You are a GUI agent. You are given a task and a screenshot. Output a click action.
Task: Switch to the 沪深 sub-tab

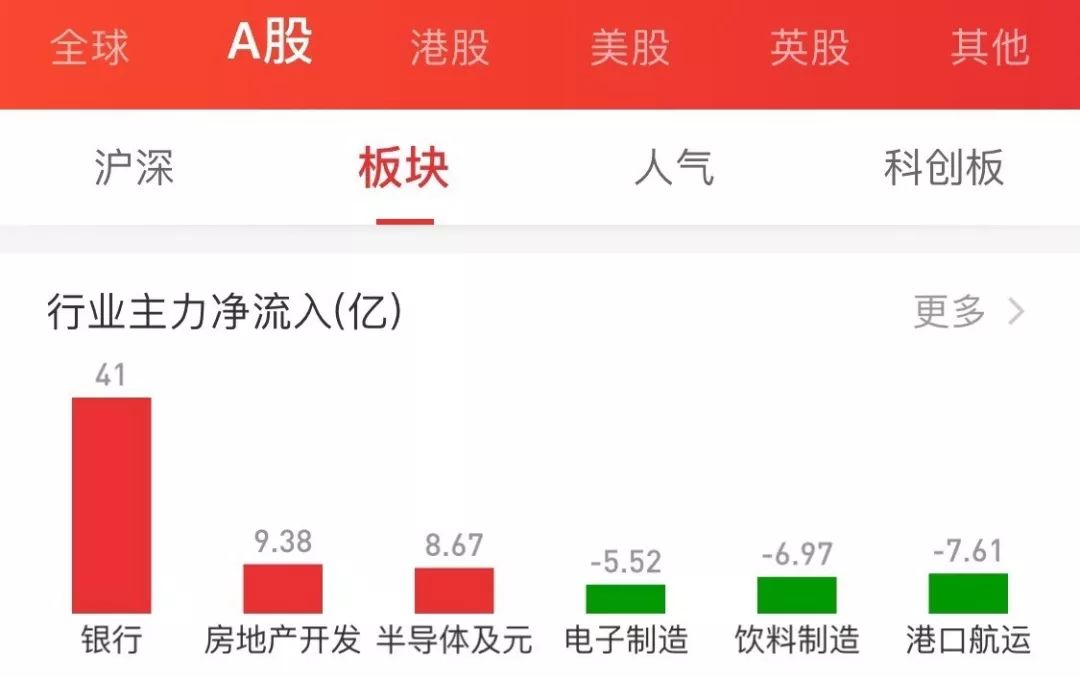135,167
